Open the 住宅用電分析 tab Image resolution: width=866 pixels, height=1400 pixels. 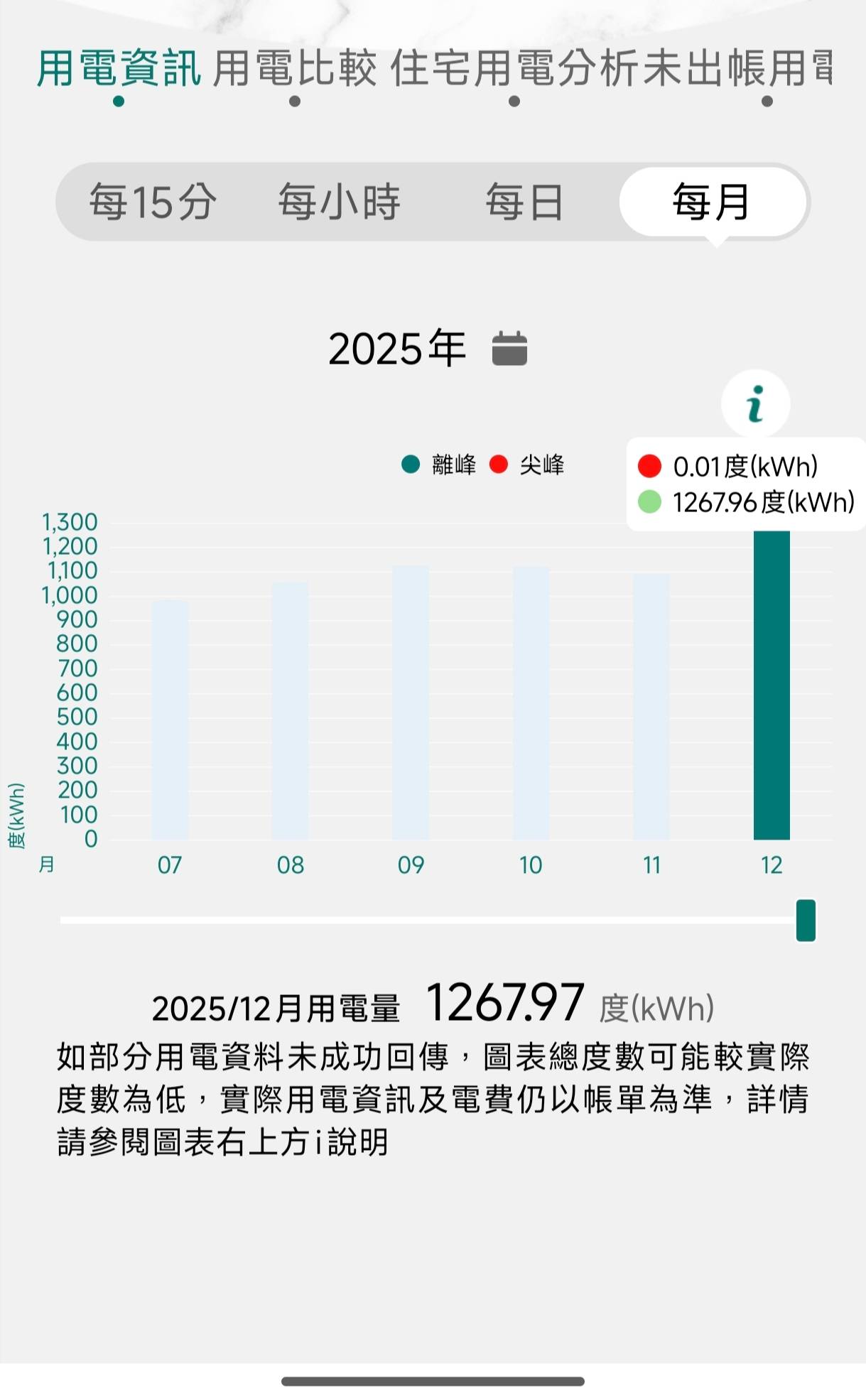pos(514,69)
